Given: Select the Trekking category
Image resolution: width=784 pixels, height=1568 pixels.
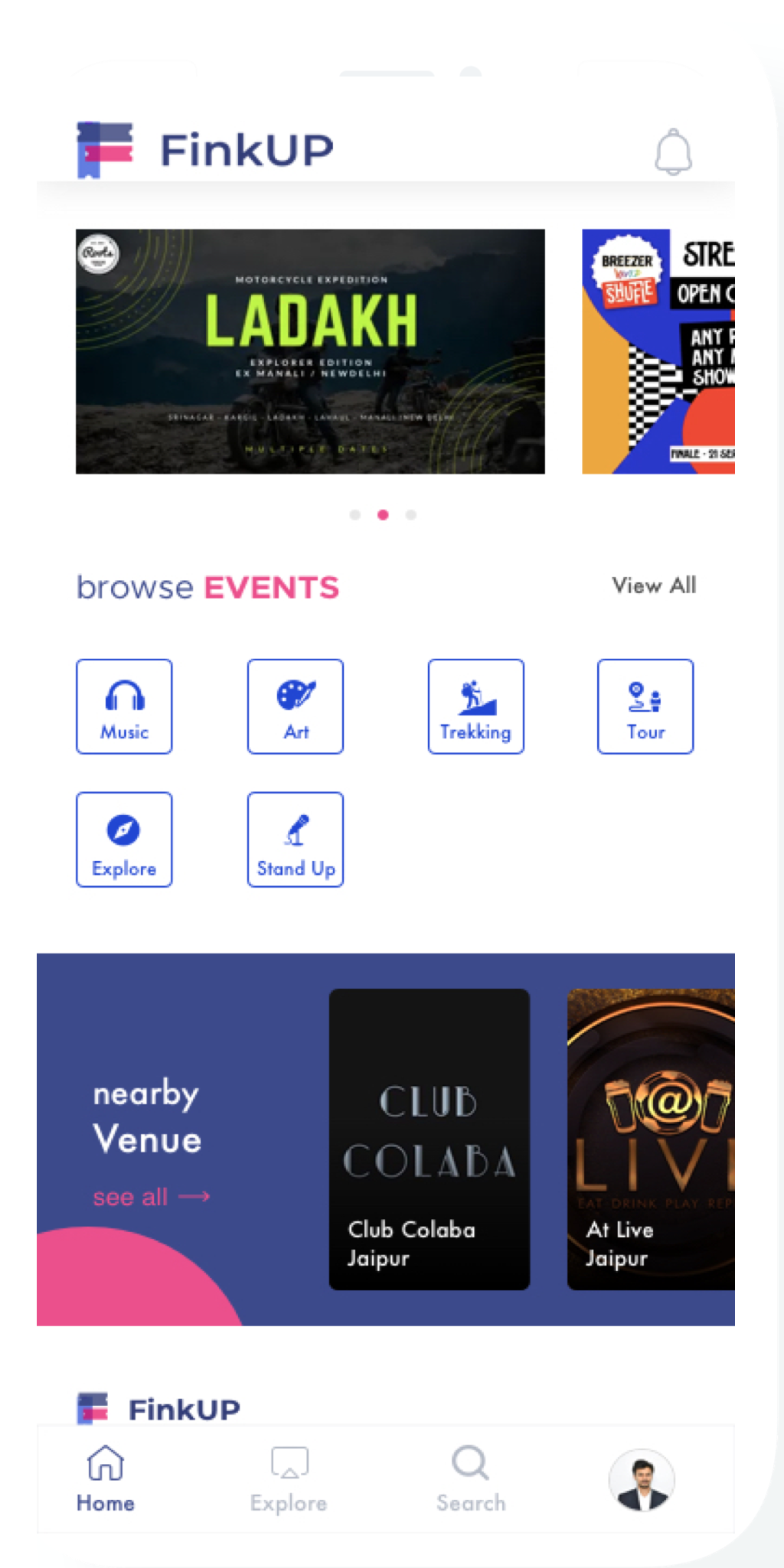Looking at the screenshot, I should 475,706.
